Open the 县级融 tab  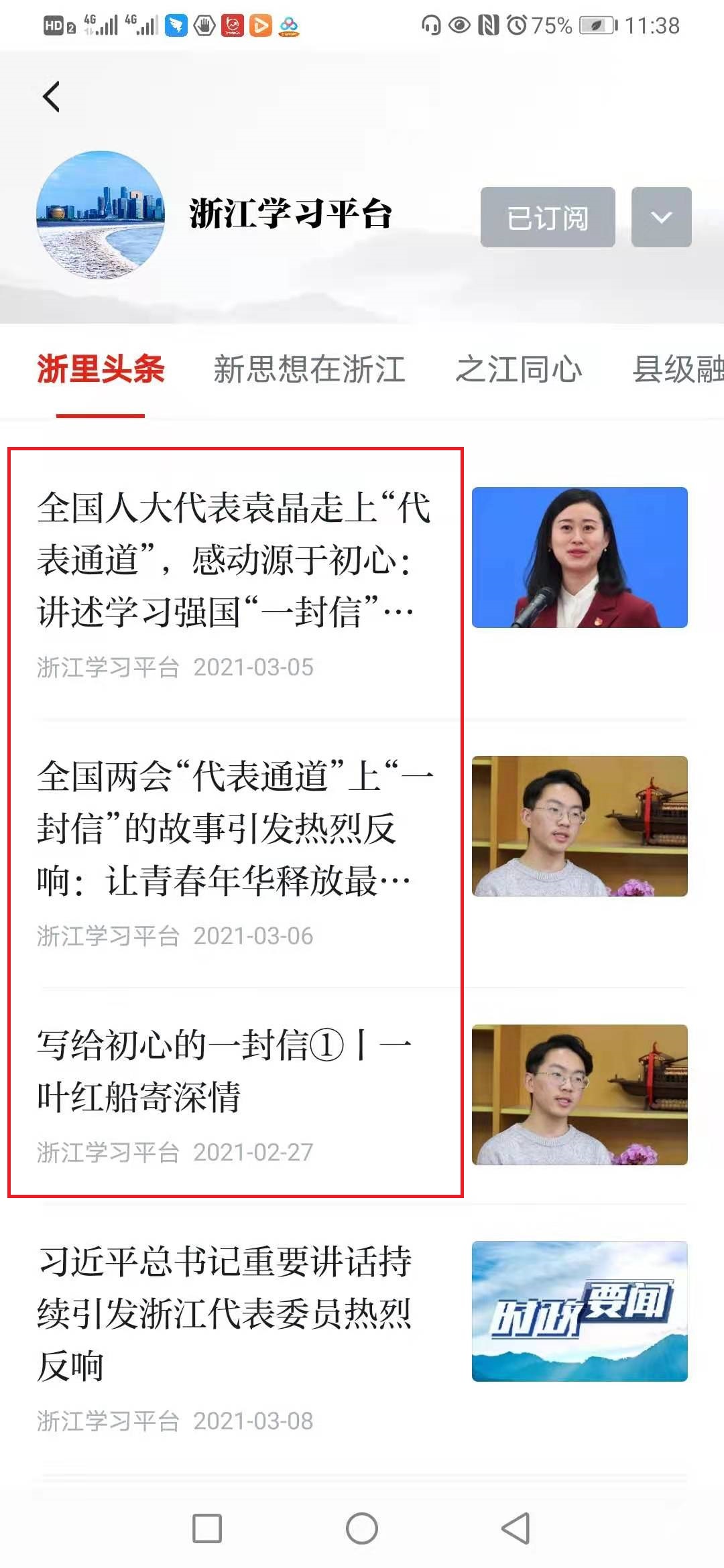(x=677, y=369)
